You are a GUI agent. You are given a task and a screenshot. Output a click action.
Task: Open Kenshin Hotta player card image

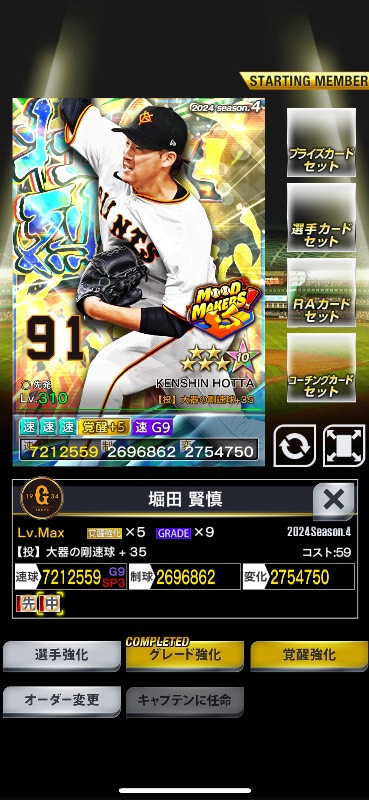(x=139, y=282)
